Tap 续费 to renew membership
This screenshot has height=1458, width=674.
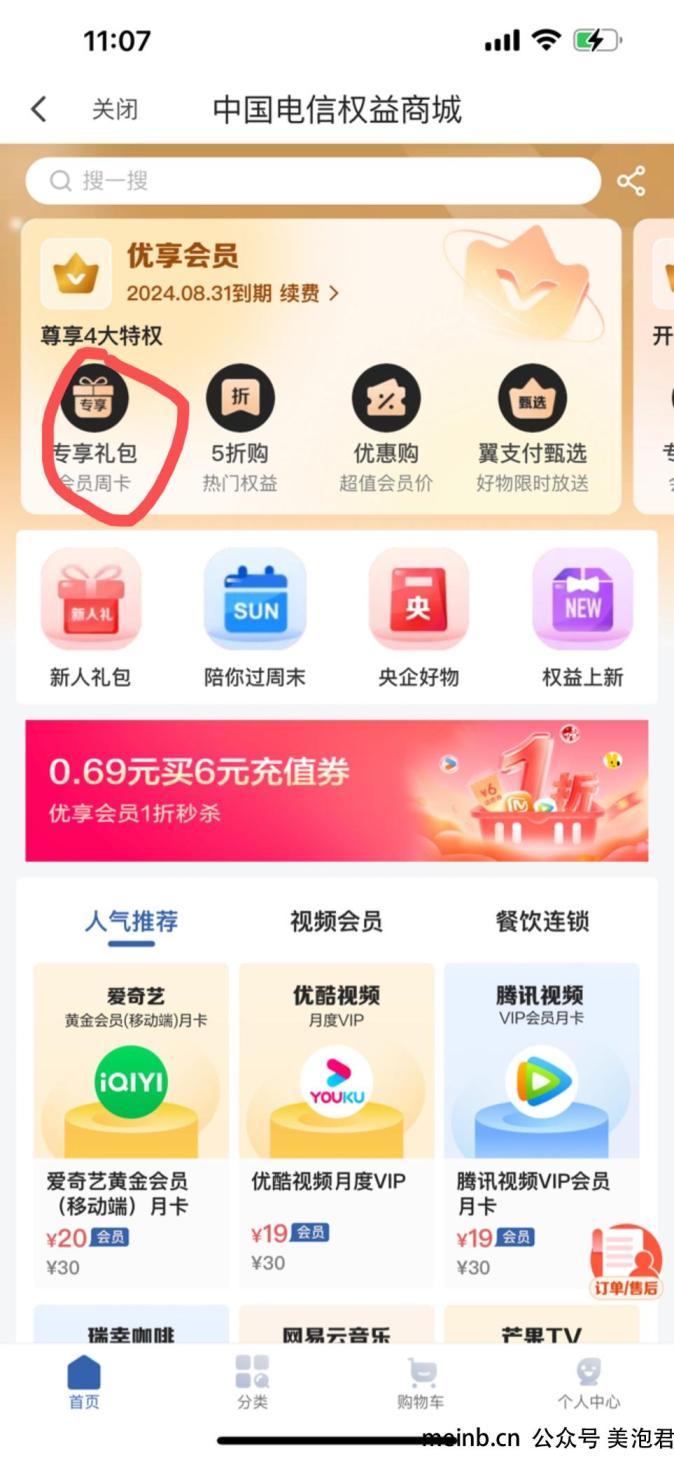coord(309,293)
